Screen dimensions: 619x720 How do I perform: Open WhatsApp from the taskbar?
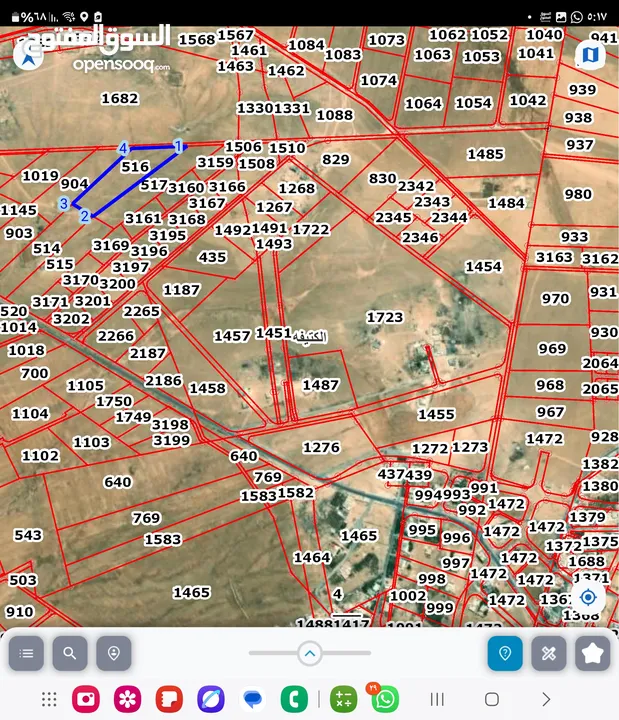click(x=384, y=699)
